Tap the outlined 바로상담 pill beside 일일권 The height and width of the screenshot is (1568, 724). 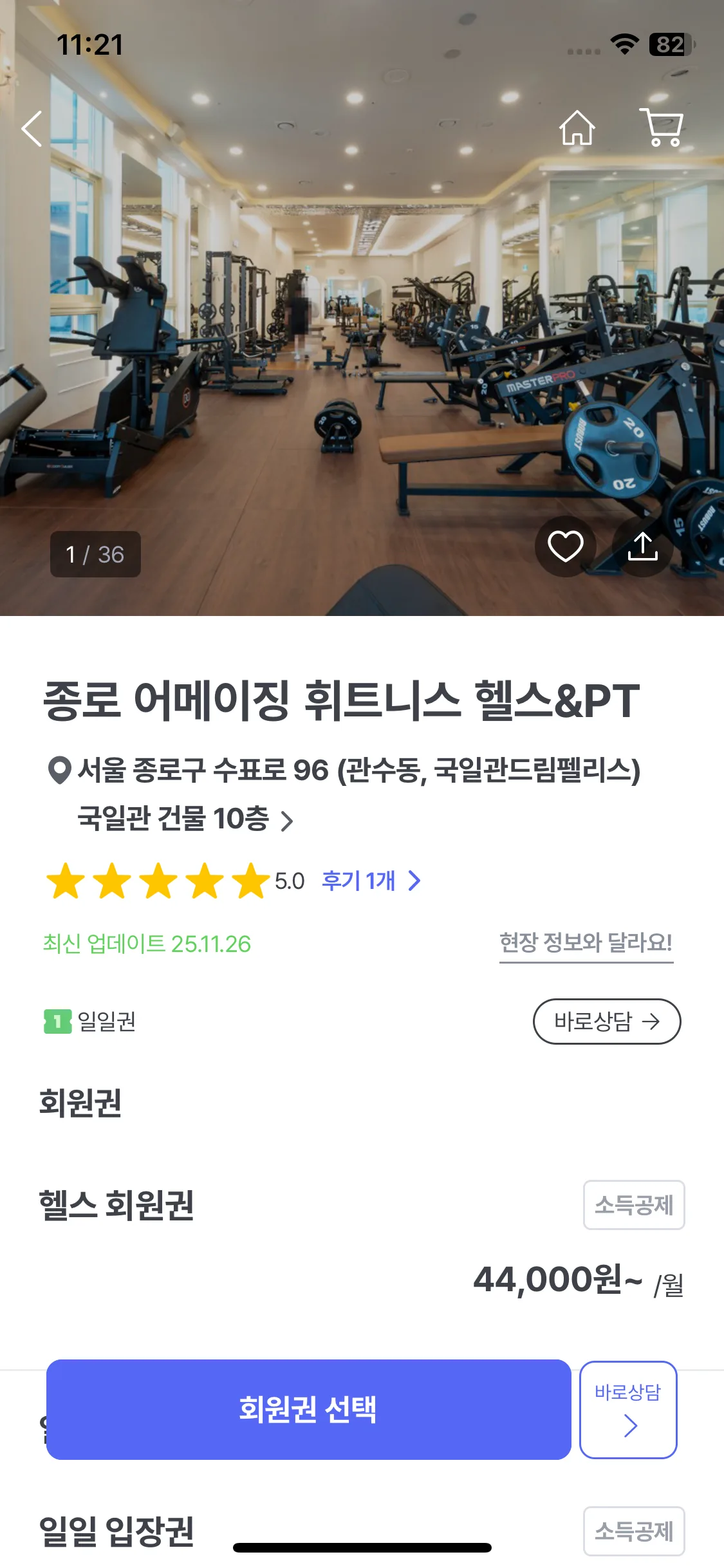coord(606,1022)
